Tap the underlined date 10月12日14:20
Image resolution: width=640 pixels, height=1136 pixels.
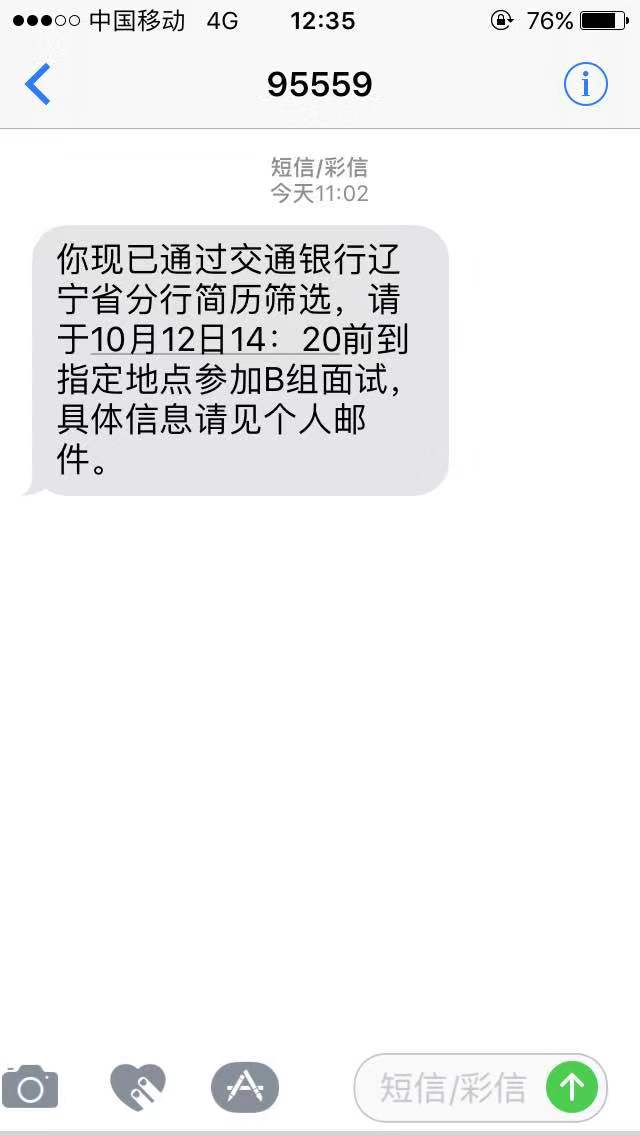point(215,340)
